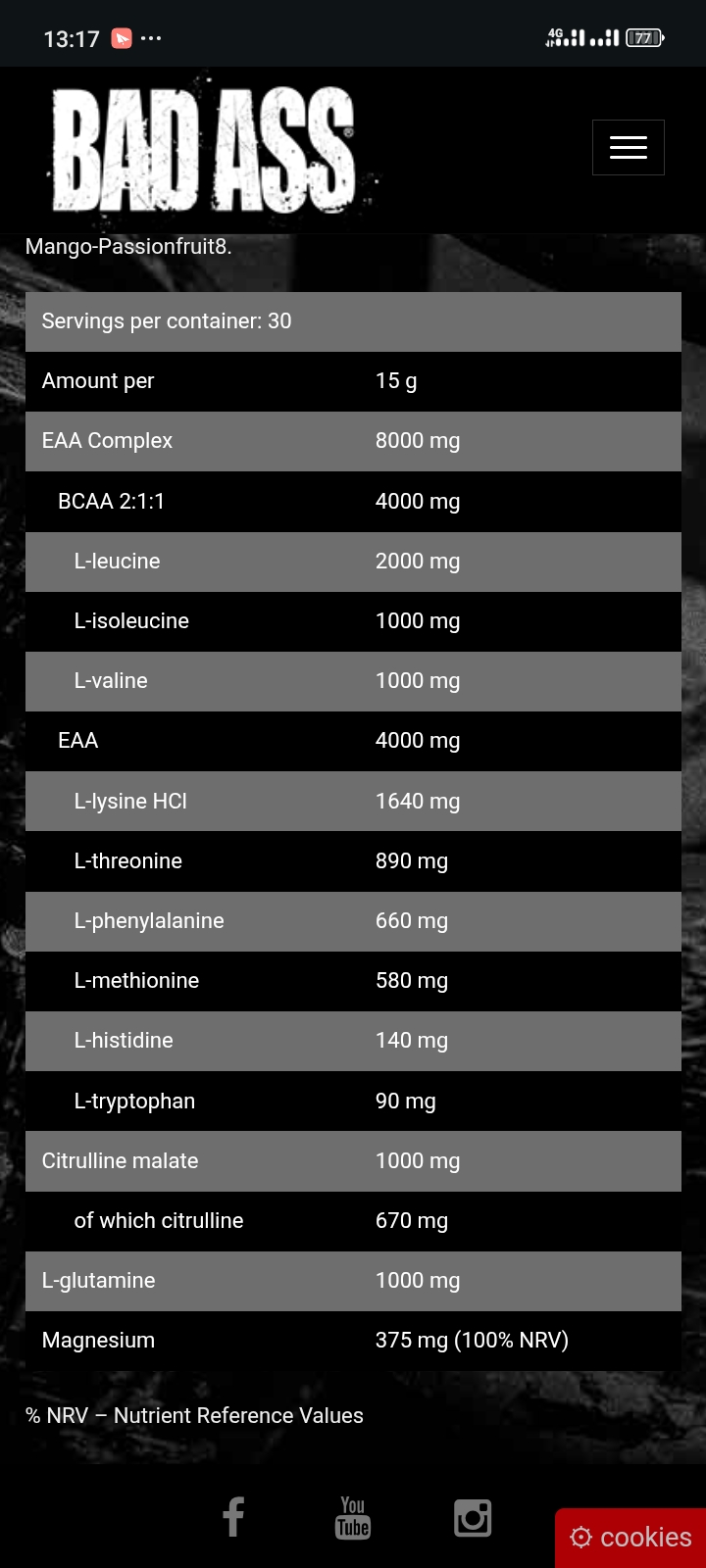Open the Facebook page link
The width and height of the screenshot is (706, 1568).
click(233, 1516)
